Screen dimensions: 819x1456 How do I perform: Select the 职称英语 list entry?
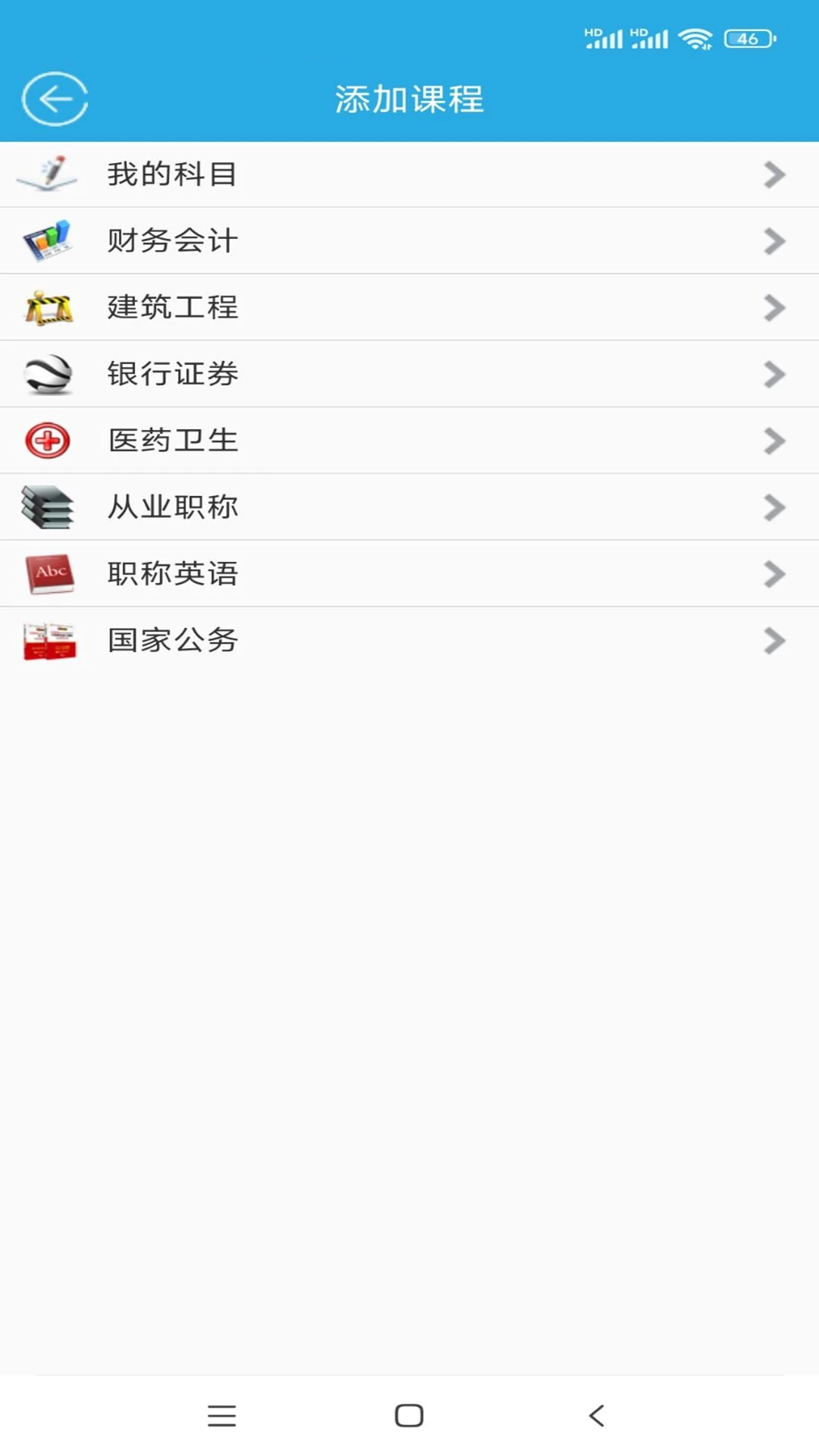(x=303, y=574)
